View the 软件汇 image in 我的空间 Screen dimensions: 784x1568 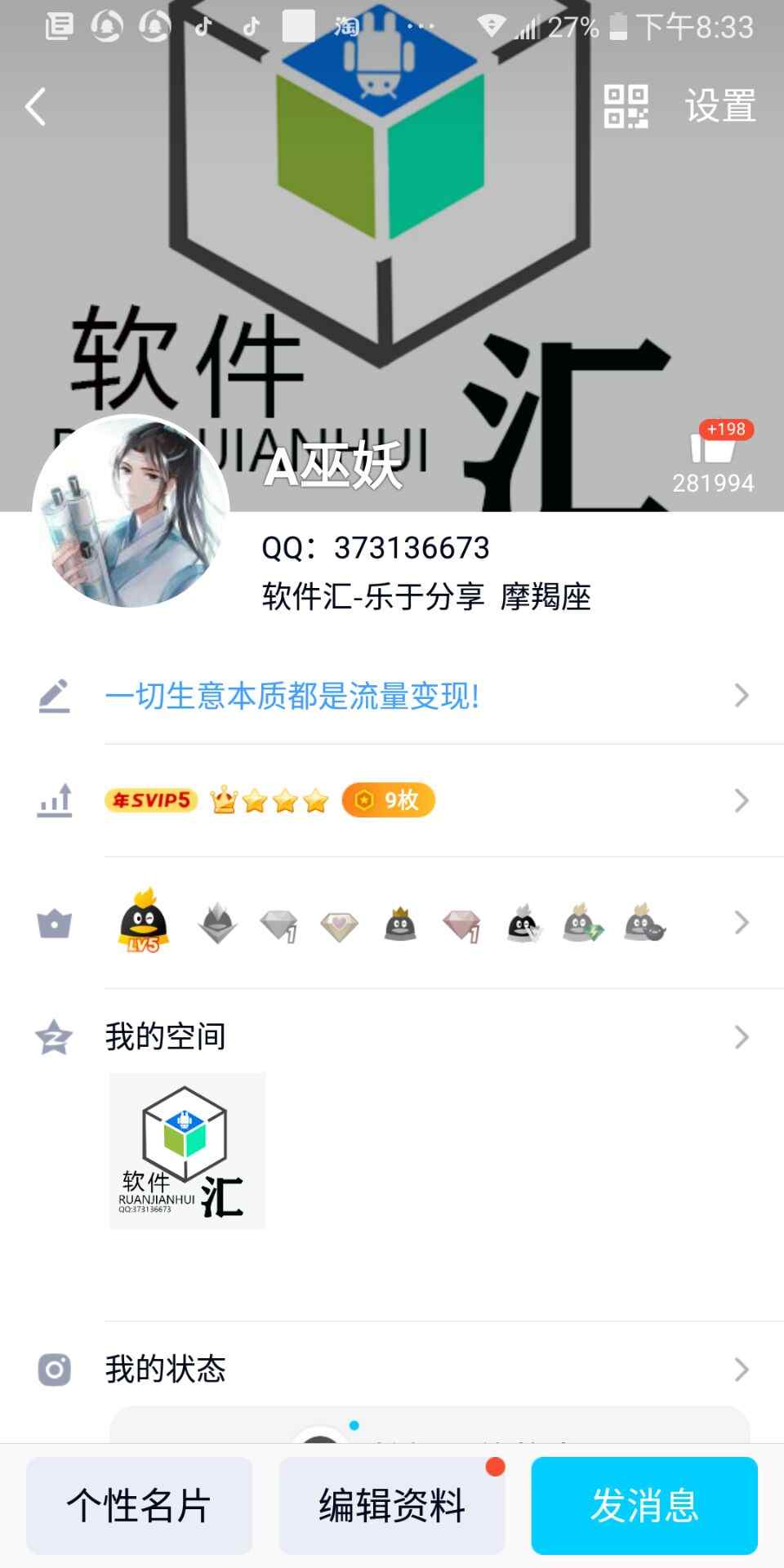point(188,1150)
